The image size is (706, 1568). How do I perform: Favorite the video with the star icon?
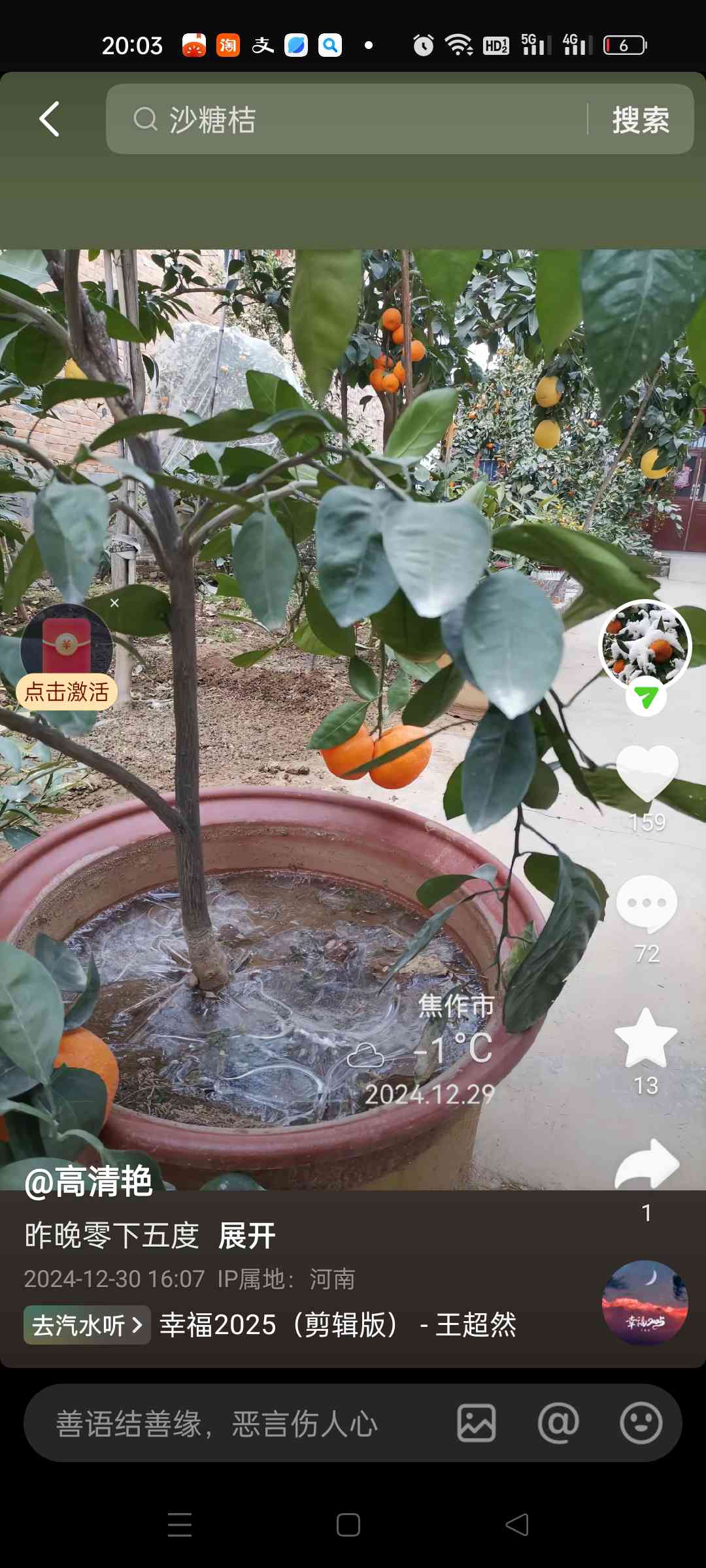(646, 1038)
